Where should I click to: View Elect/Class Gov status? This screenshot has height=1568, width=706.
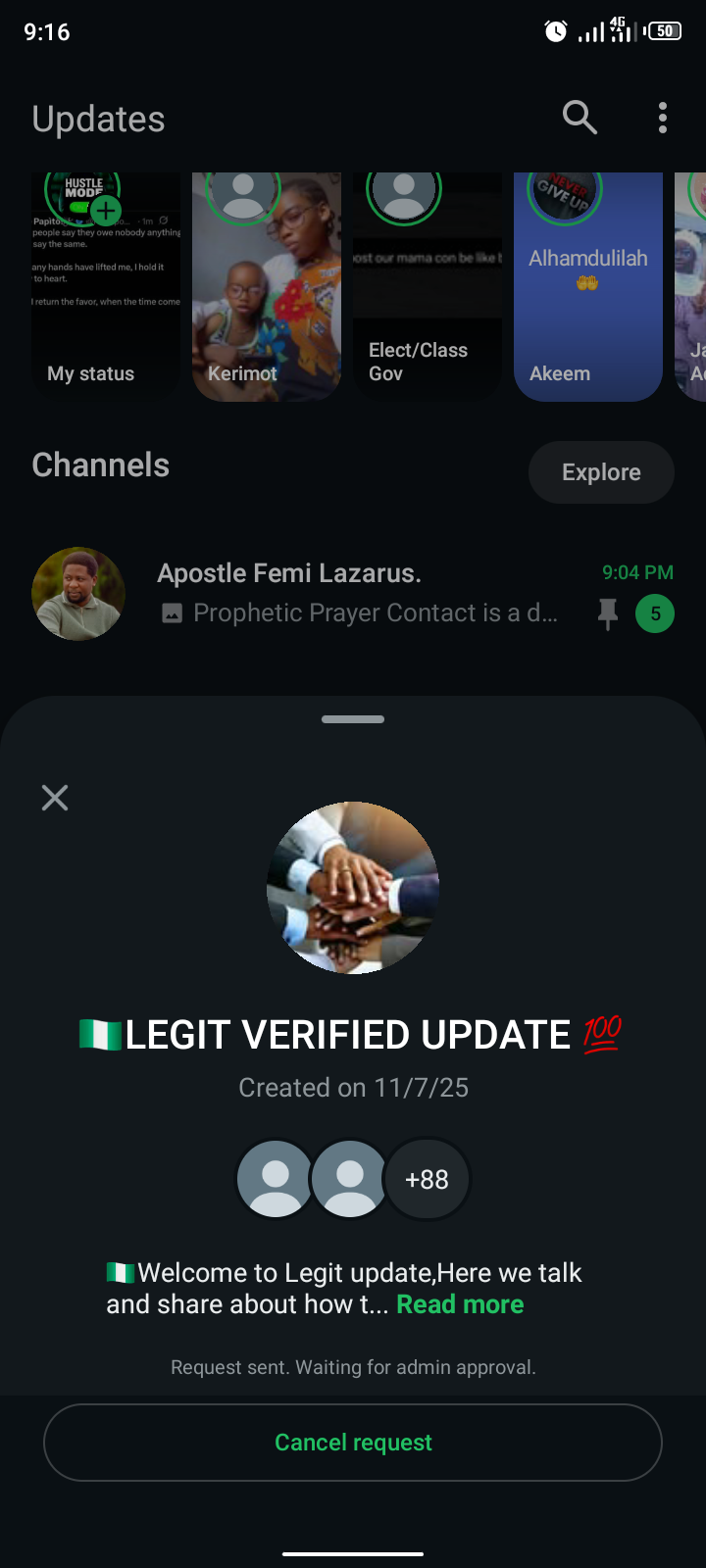428,286
